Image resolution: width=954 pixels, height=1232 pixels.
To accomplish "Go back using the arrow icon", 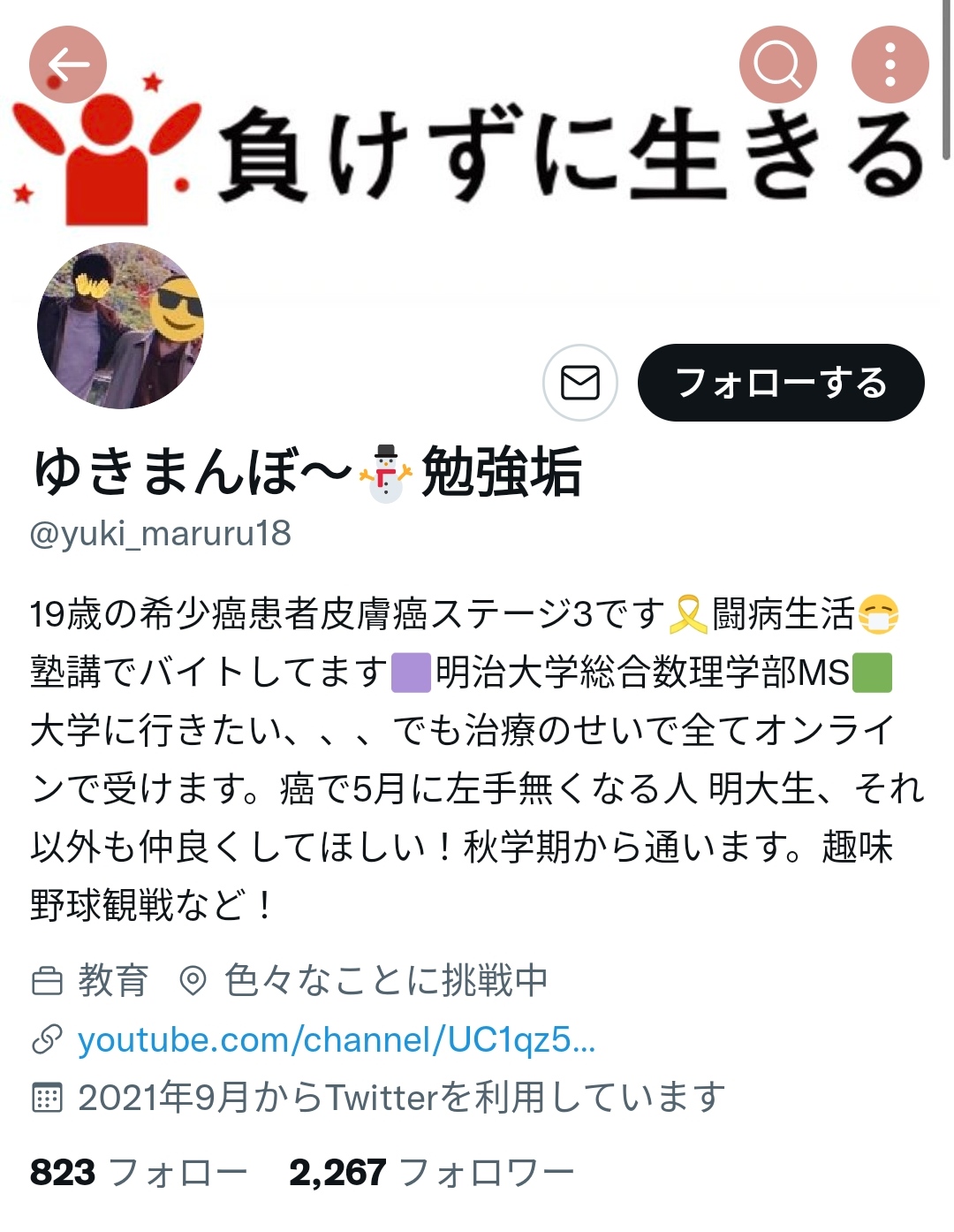I will [x=68, y=65].
